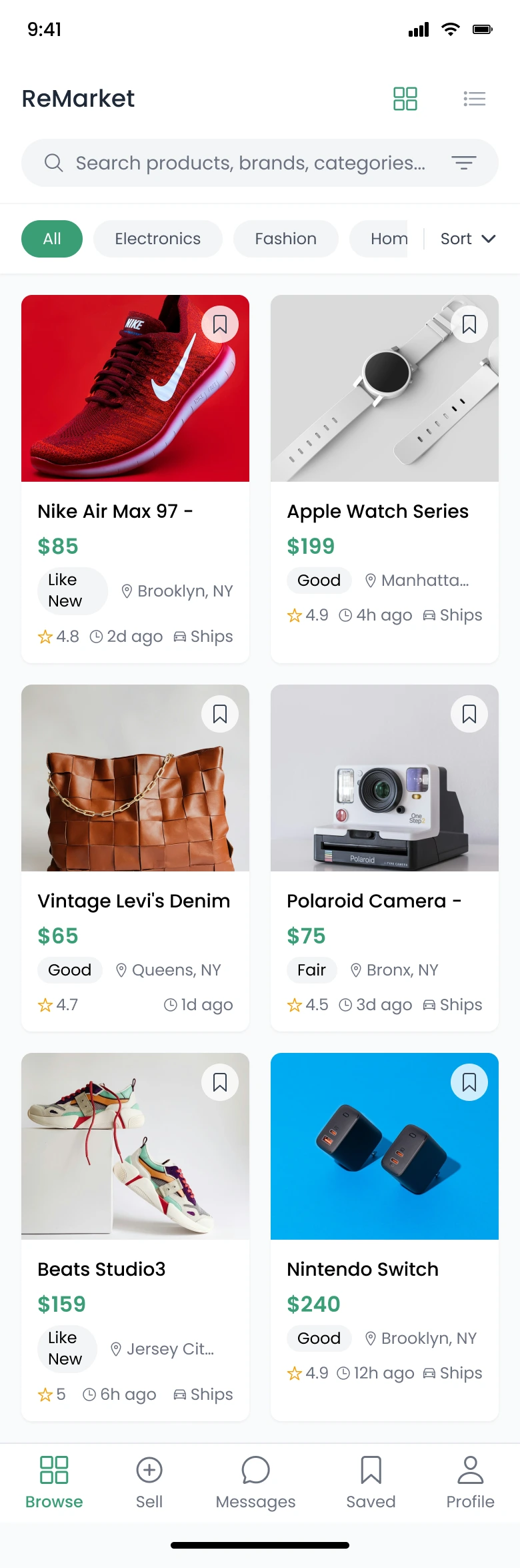This screenshot has height=1568, width=520.
Task: Bookmark the Vintage Levi's Denim listing
Action: click(x=220, y=714)
